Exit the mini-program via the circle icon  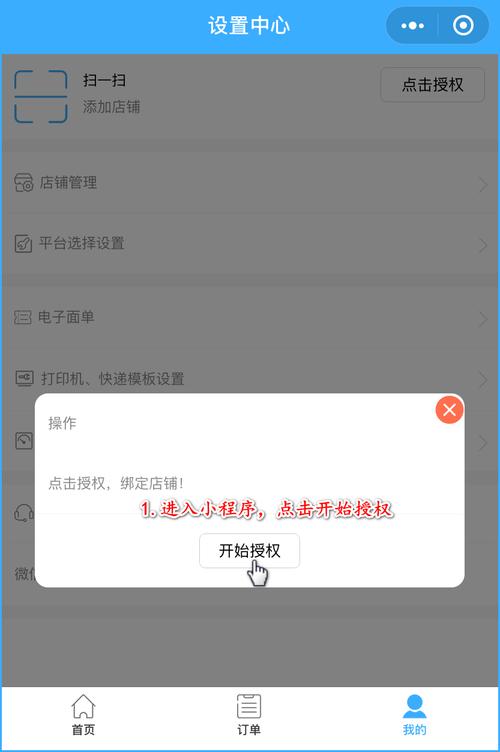[463, 25]
